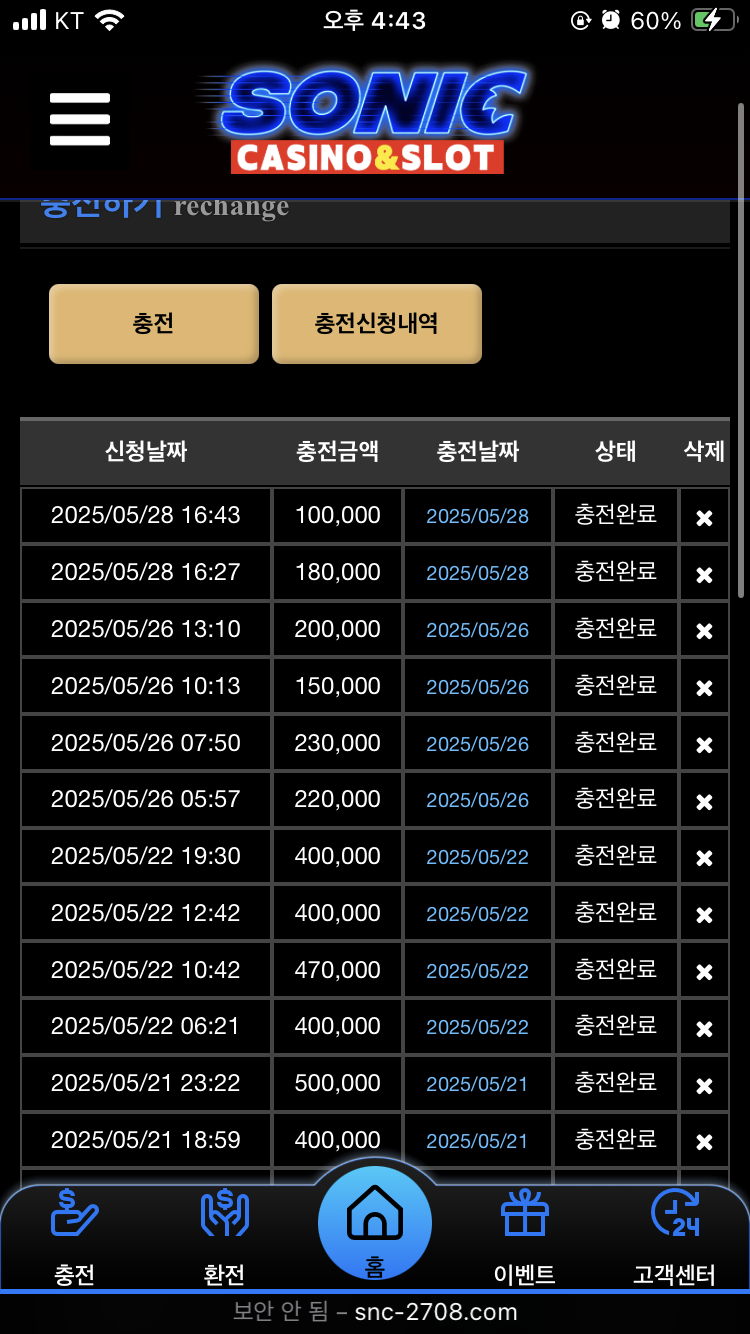Switch to the 환전 tab
The image size is (750, 1334).
[224, 1238]
